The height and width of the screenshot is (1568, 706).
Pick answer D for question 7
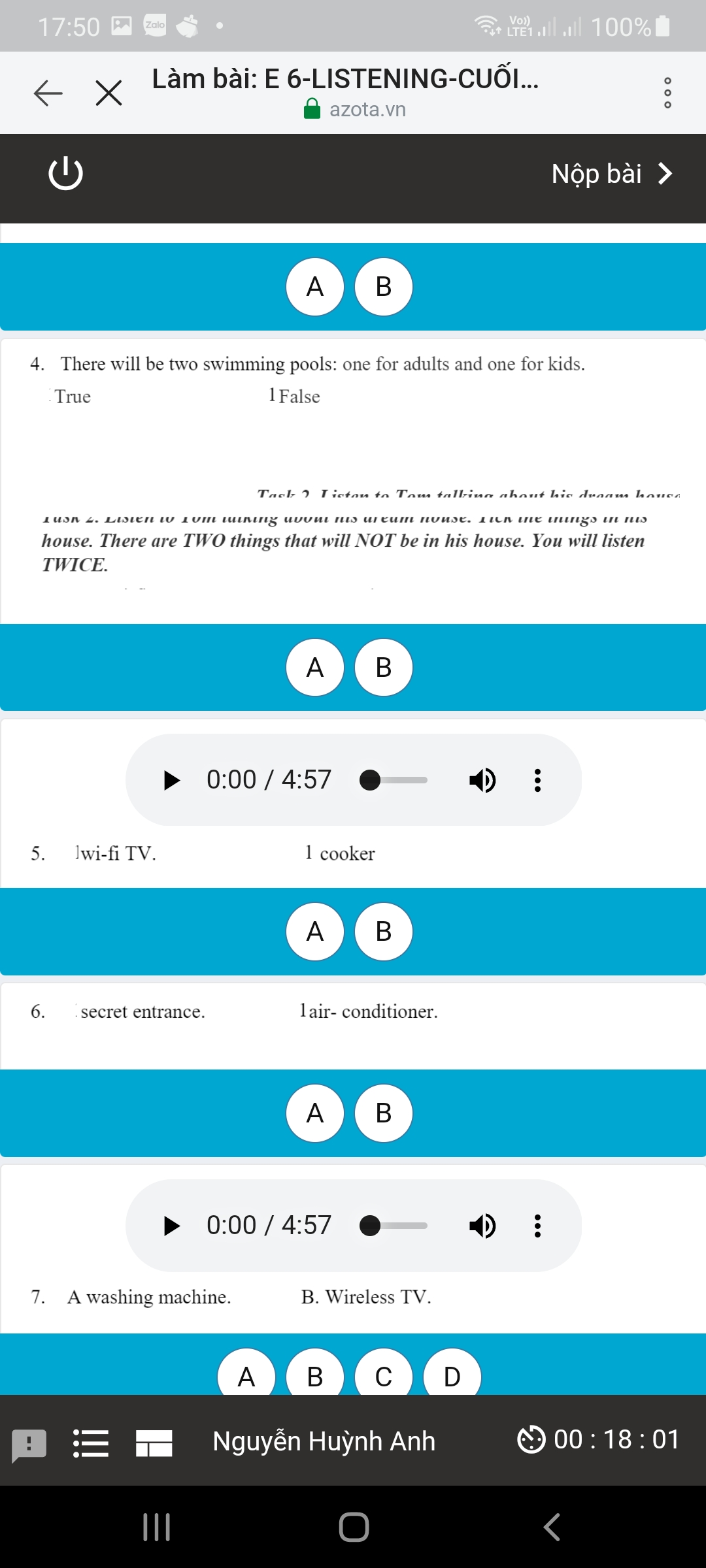tap(452, 1375)
